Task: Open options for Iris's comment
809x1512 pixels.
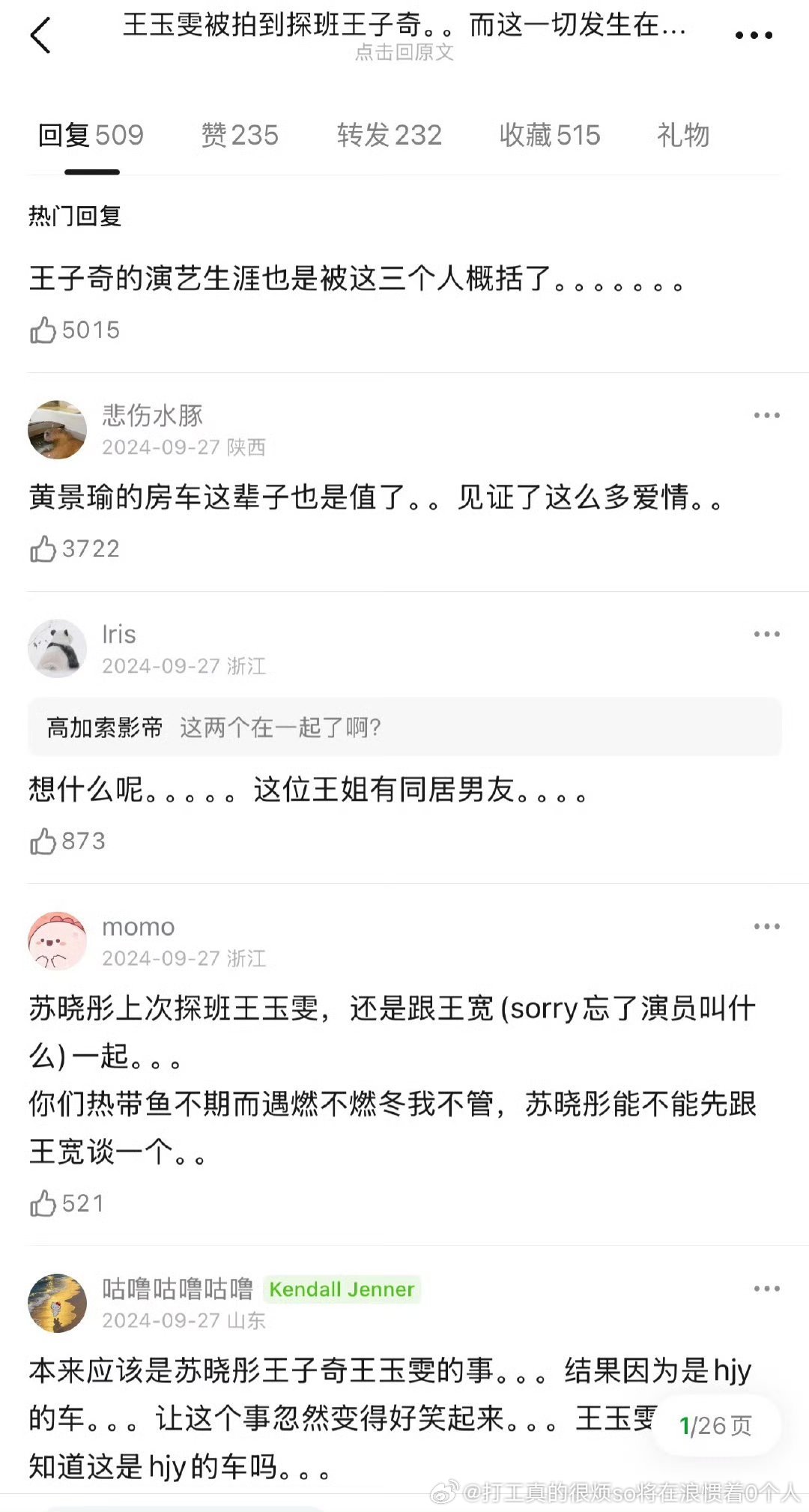Action: (x=765, y=633)
